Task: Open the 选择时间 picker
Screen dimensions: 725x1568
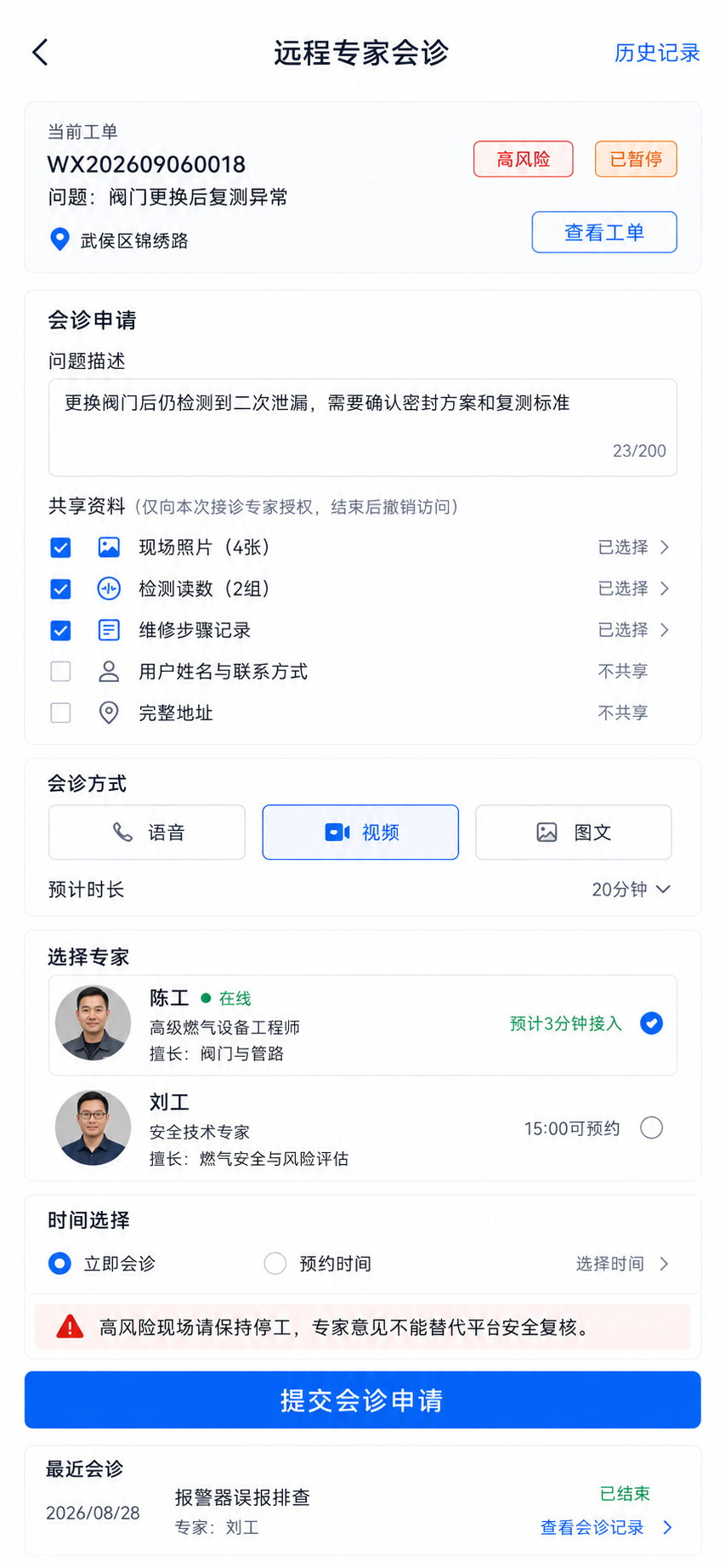Action: 623,1264
